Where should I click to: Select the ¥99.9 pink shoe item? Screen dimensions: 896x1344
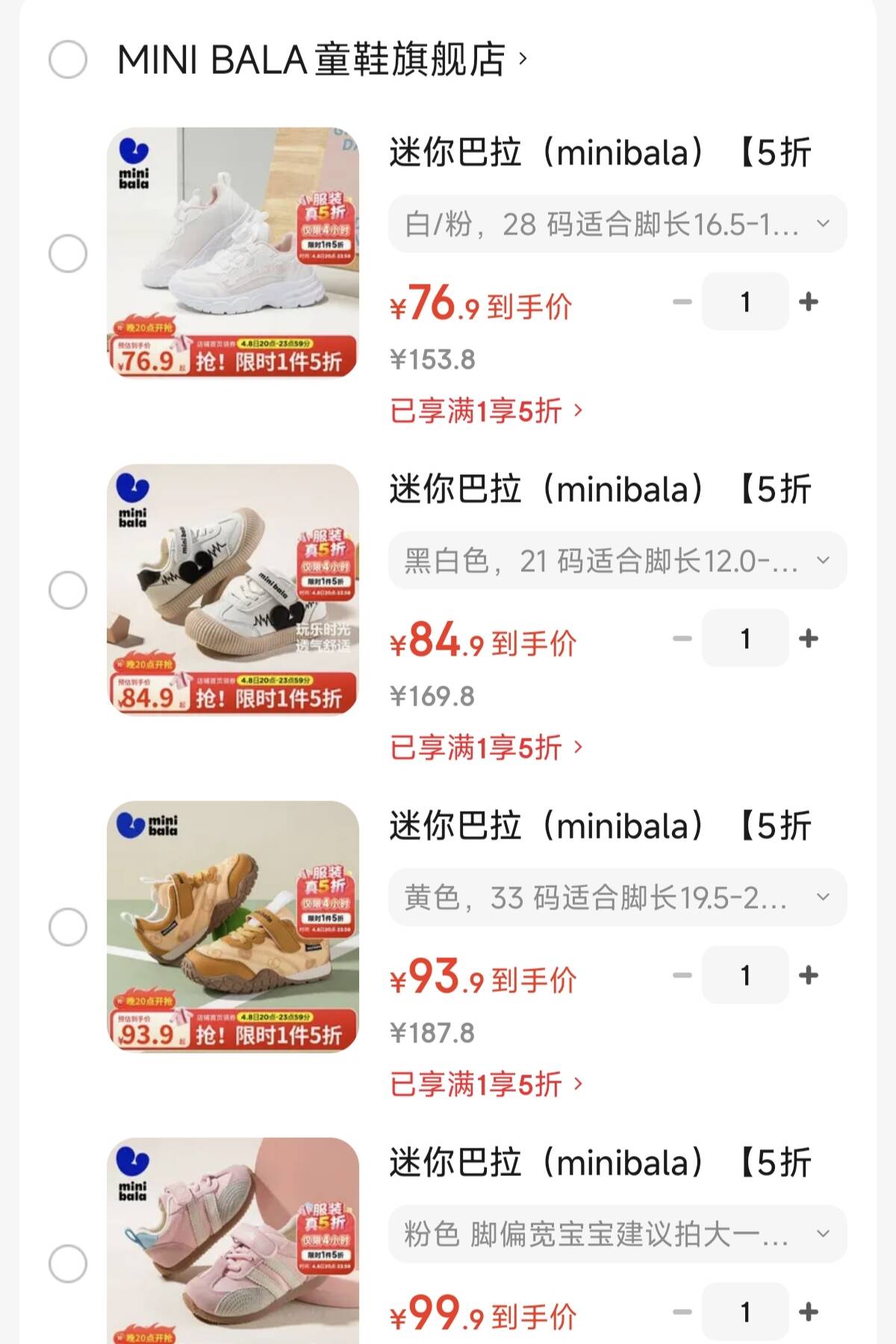click(68, 1264)
